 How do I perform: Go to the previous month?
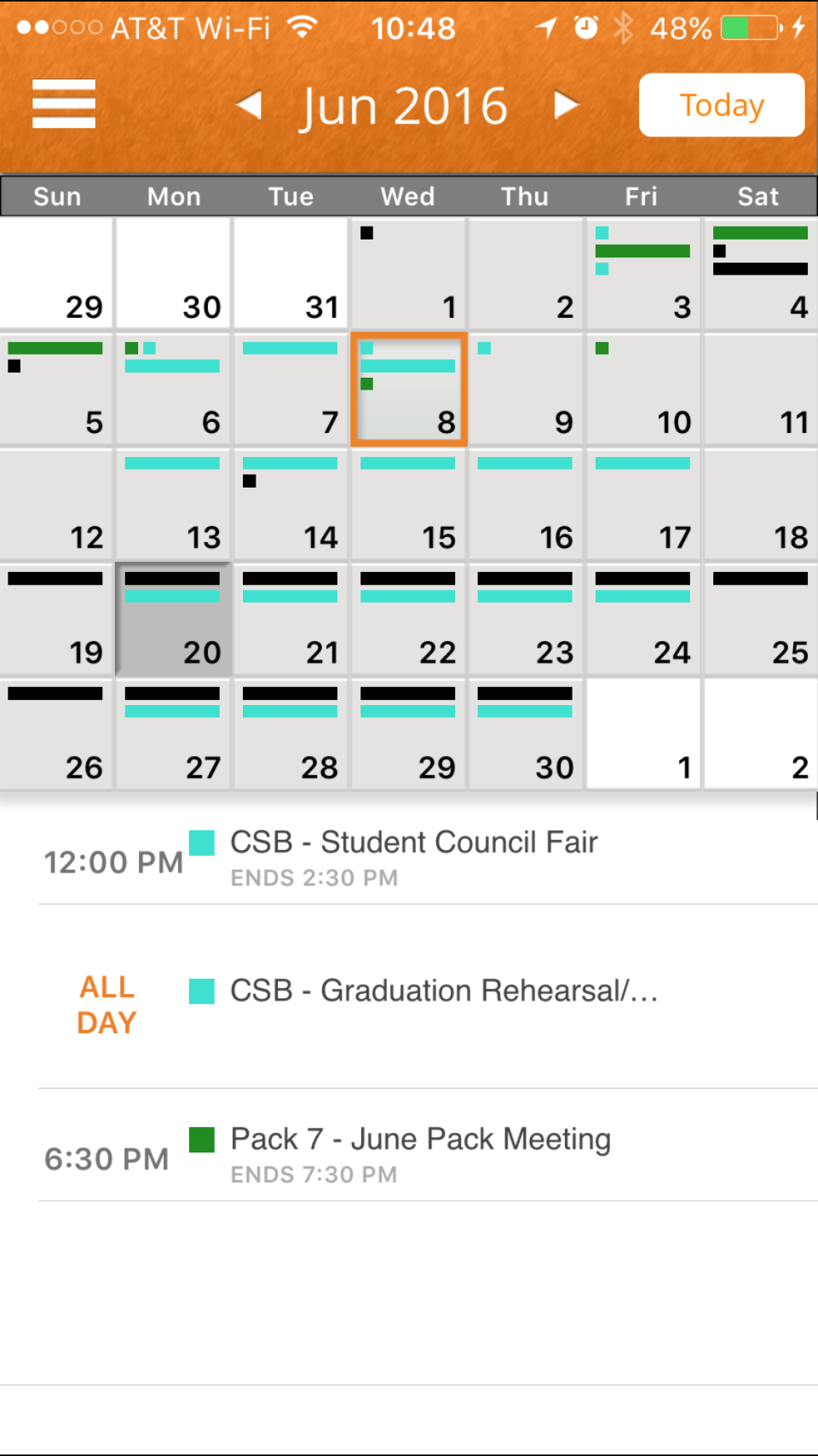[249, 105]
